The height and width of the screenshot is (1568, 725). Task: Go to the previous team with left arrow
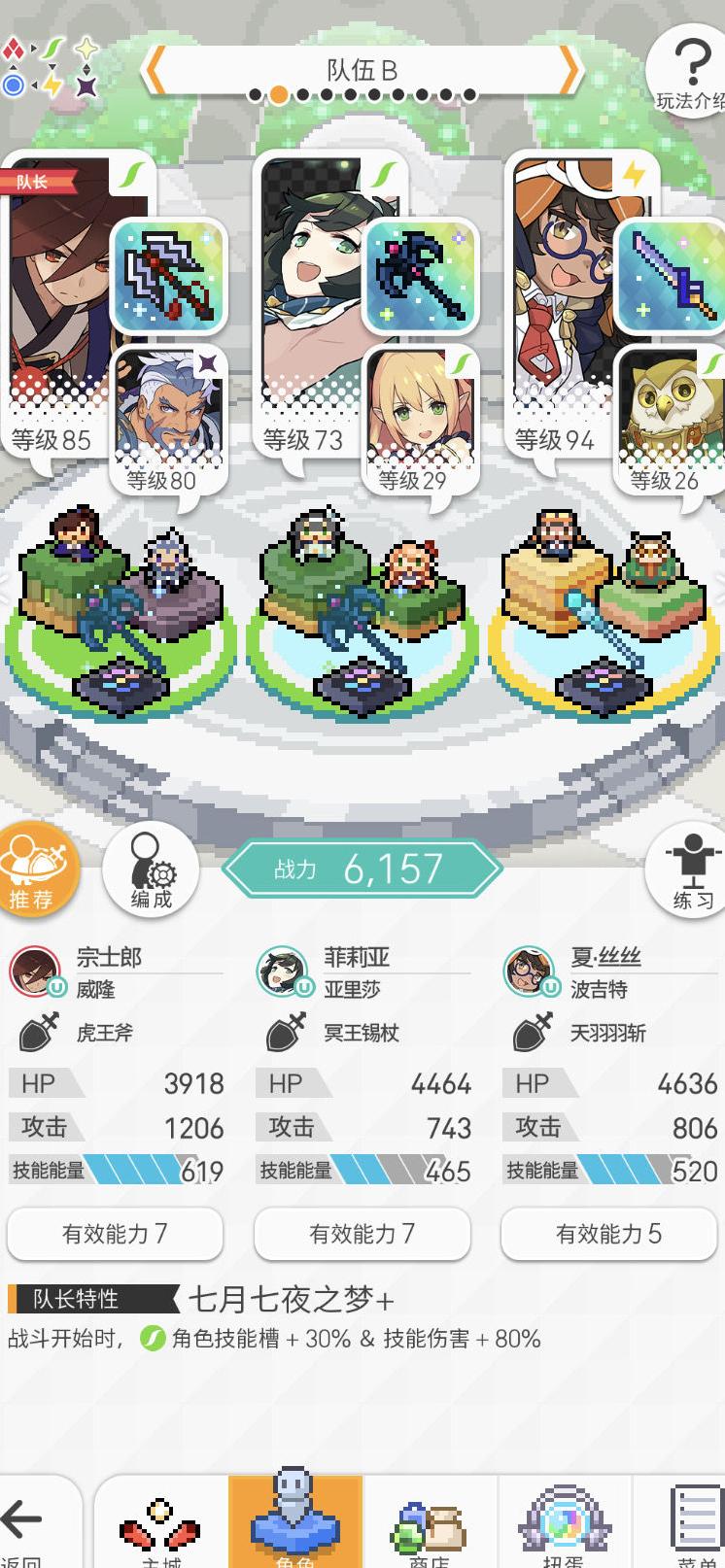coord(156,71)
